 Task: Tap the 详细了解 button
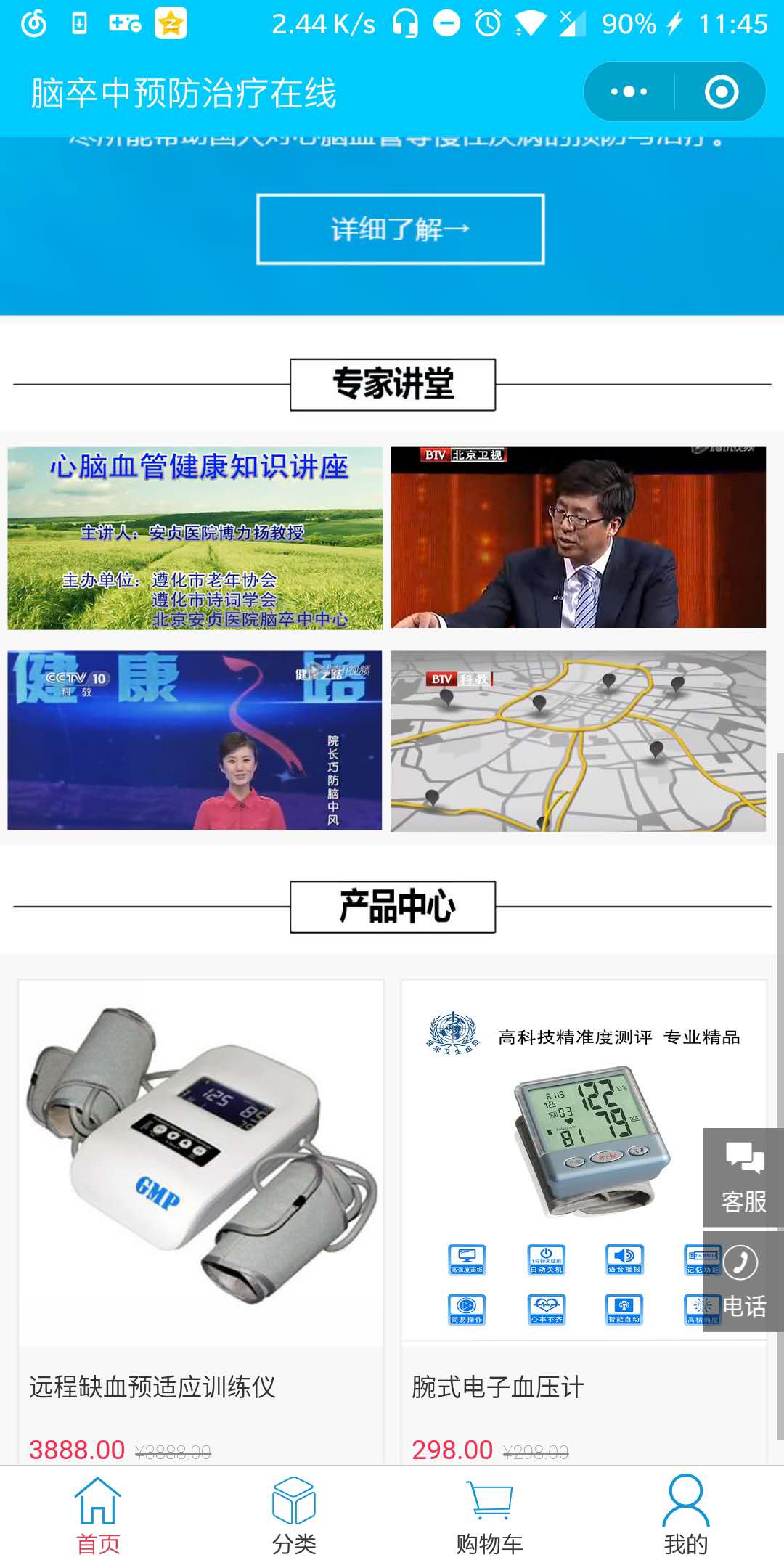(x=401, y=229)
